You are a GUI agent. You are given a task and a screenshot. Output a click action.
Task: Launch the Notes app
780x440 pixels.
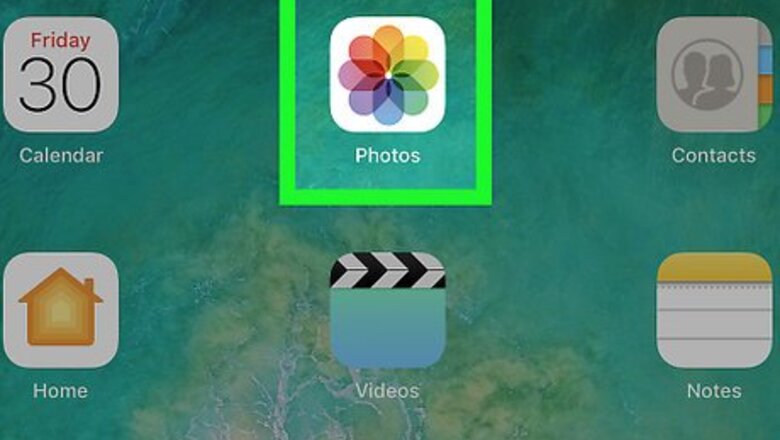[713, 309]
